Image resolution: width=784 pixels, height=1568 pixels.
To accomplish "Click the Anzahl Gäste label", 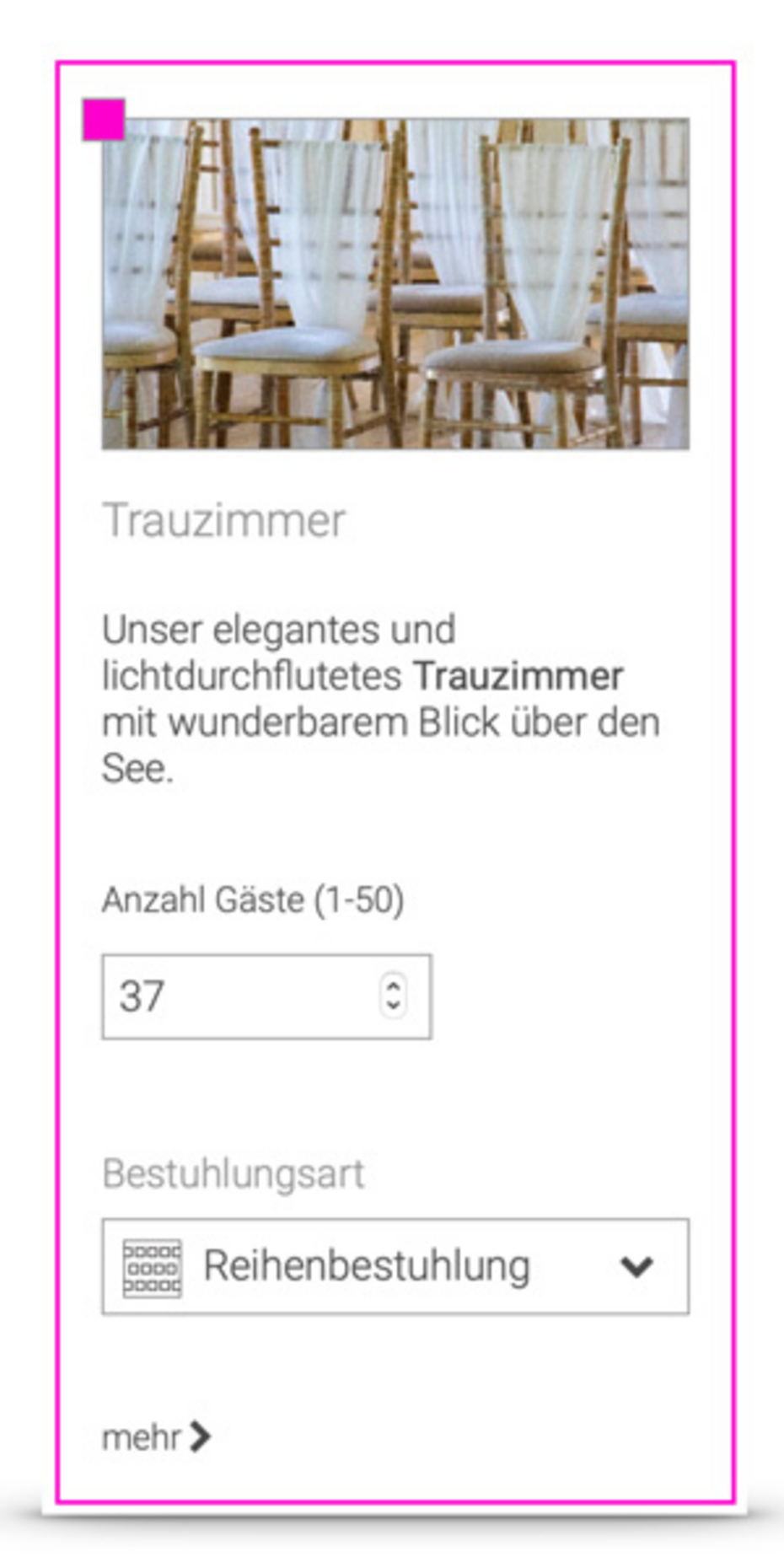I will tap(253, 902).
